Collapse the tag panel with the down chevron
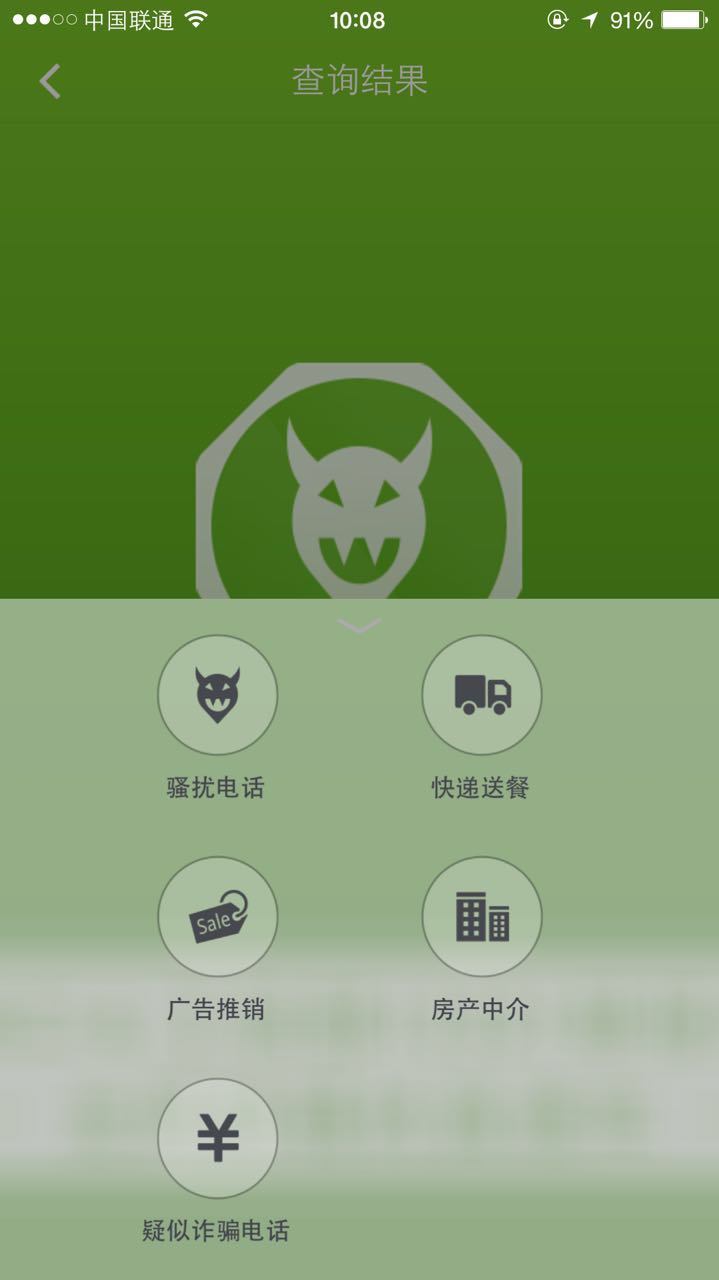This screenshot has width=719, height=1280. coord(359,626)
